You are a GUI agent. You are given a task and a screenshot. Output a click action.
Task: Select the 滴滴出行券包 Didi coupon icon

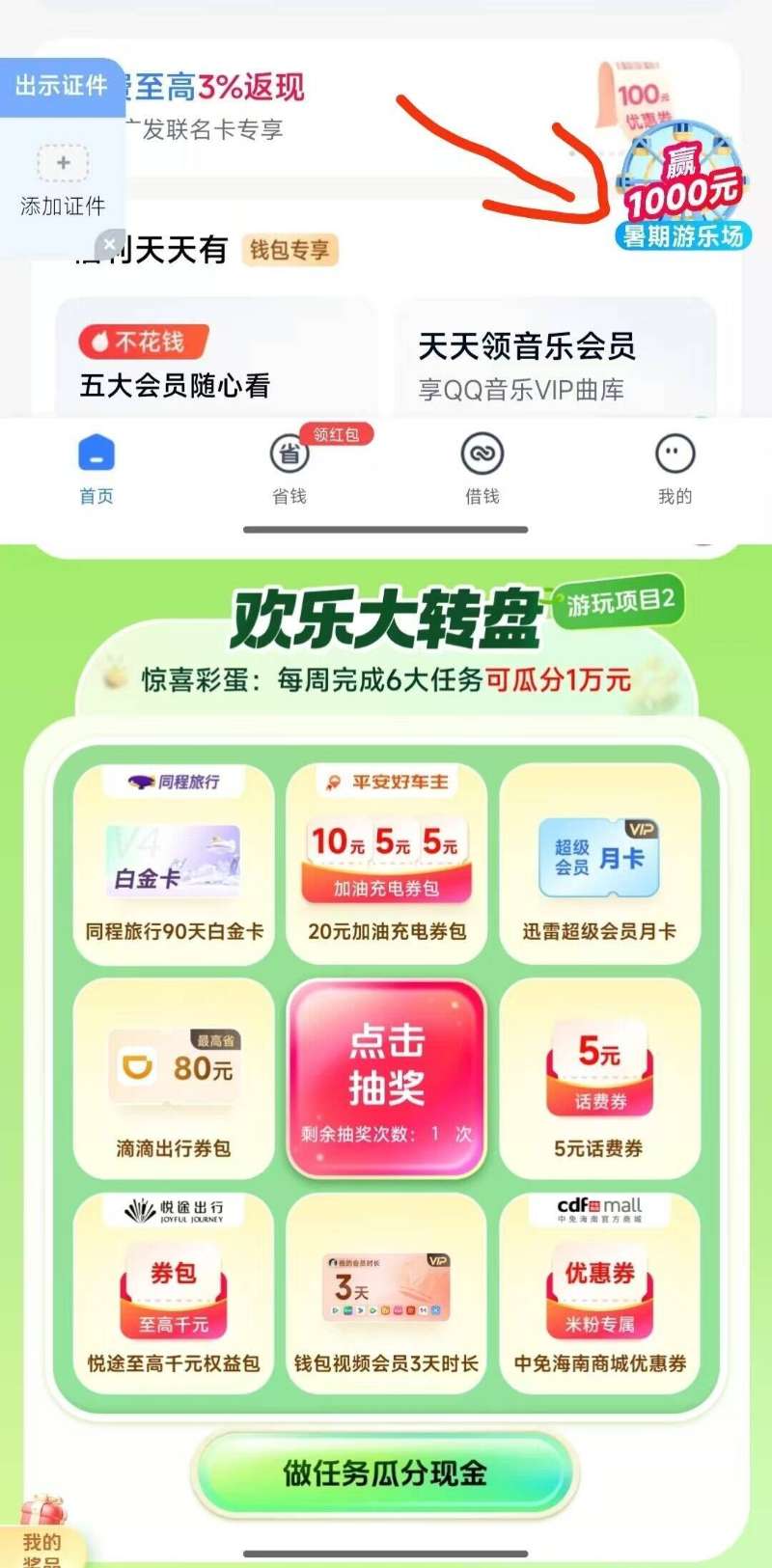176,1079
